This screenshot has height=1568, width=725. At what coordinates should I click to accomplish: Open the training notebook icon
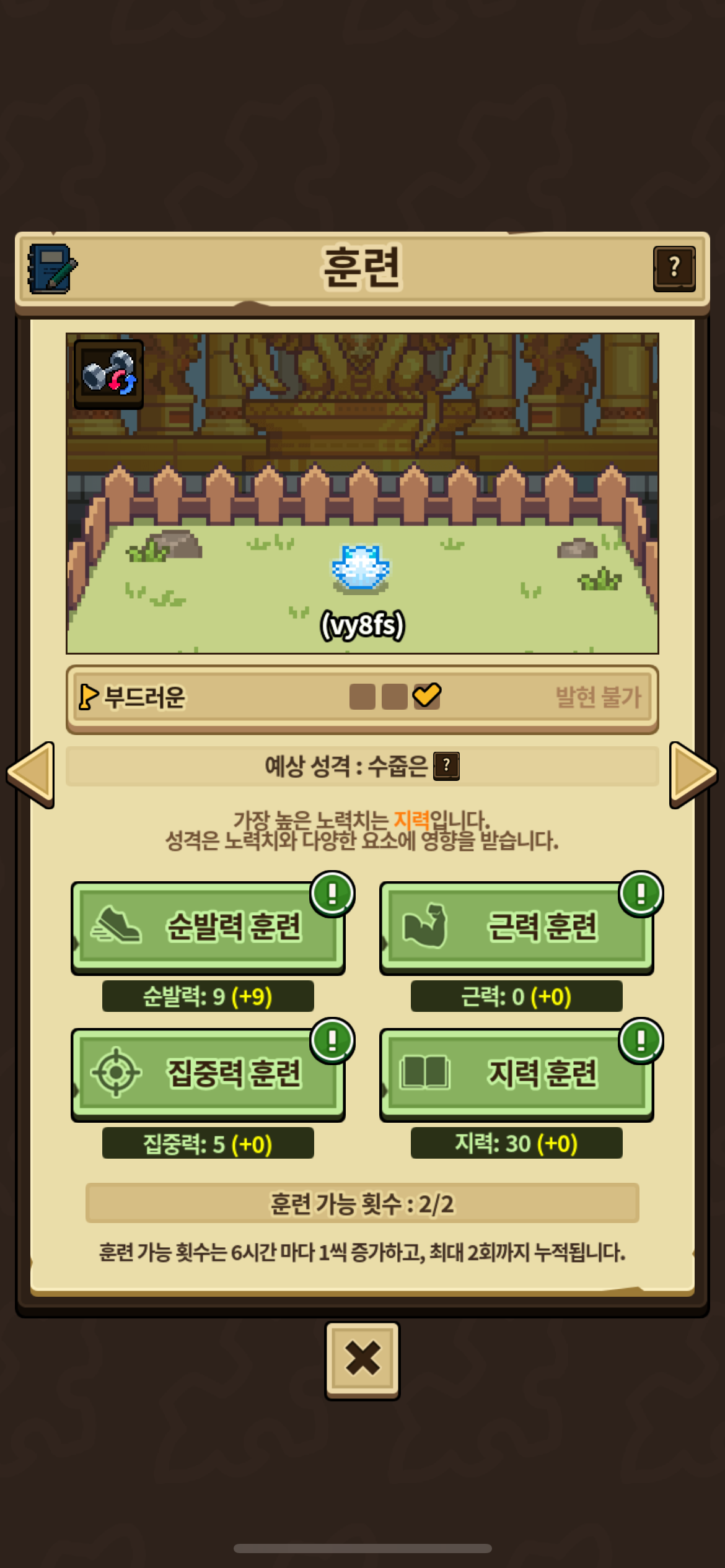point(52,269)
